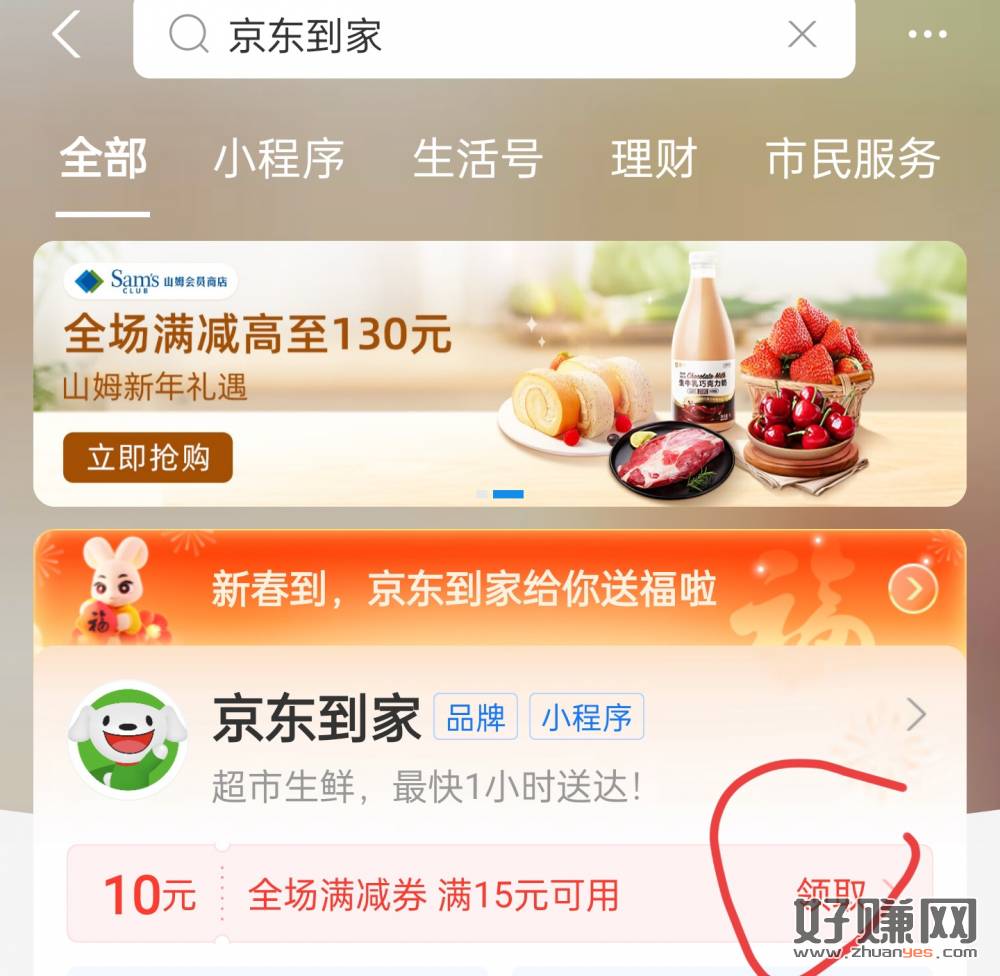Select the 理财 tab
Image resolution: width=1000 pixels, height=976 pixels.
(x=654, y=160)
